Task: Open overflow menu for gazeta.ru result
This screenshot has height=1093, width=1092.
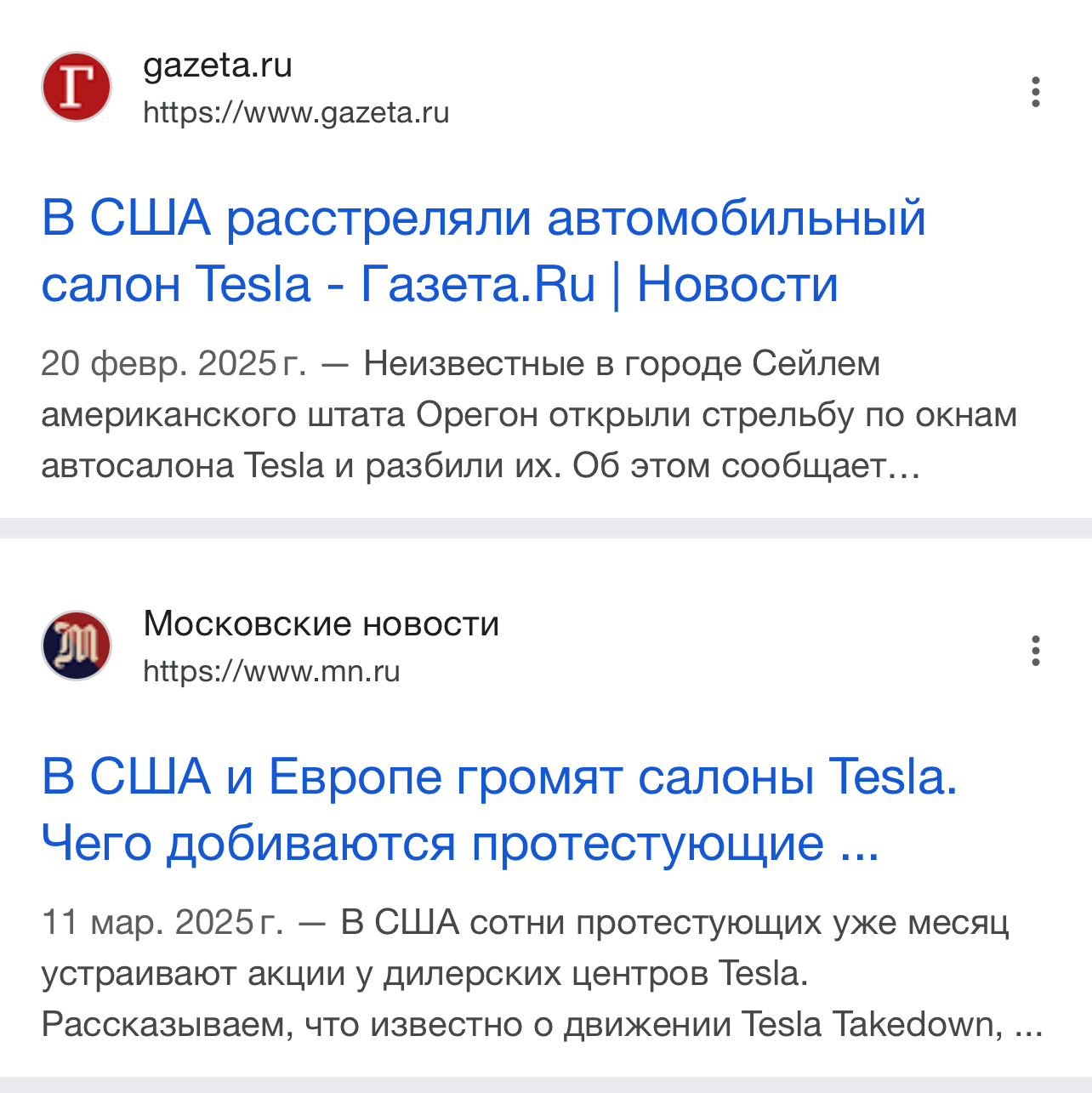Action: 1035,92
